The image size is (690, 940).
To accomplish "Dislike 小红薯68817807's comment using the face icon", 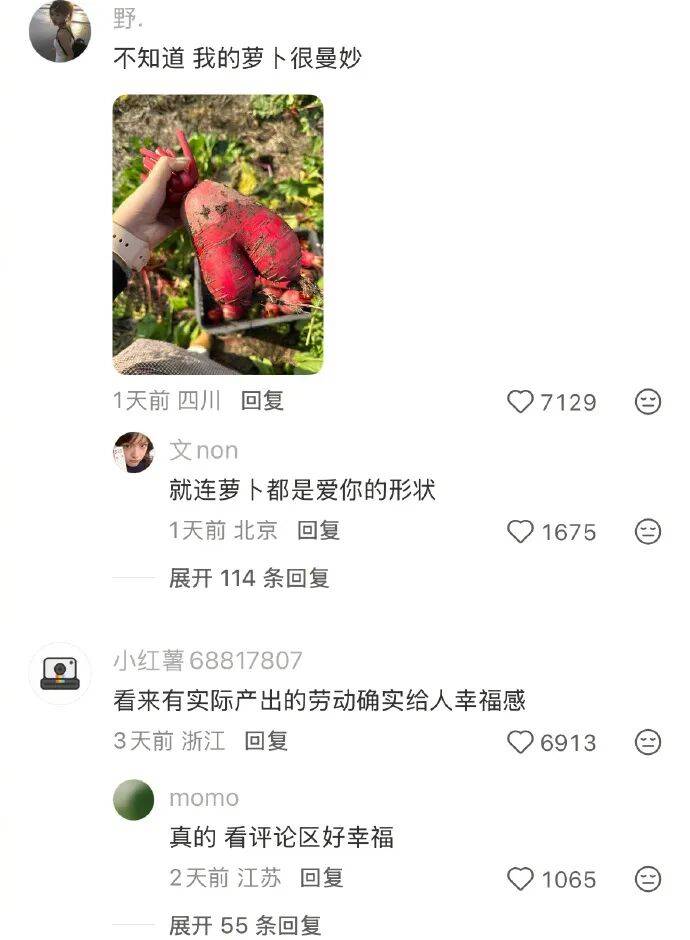I will pyautogui.click(x=648, y=742).
